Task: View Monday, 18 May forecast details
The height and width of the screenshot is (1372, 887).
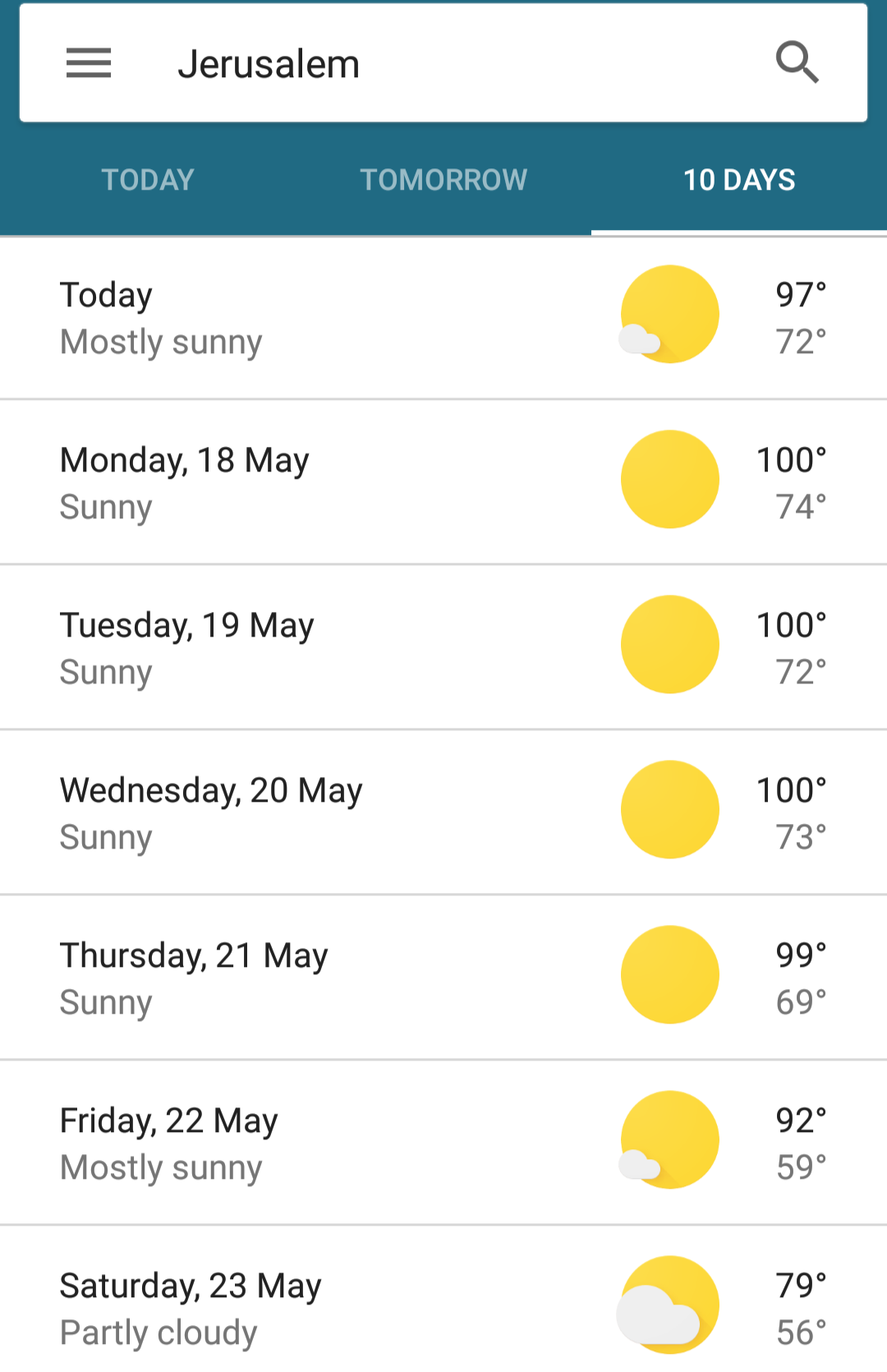Action: point(443,483)
